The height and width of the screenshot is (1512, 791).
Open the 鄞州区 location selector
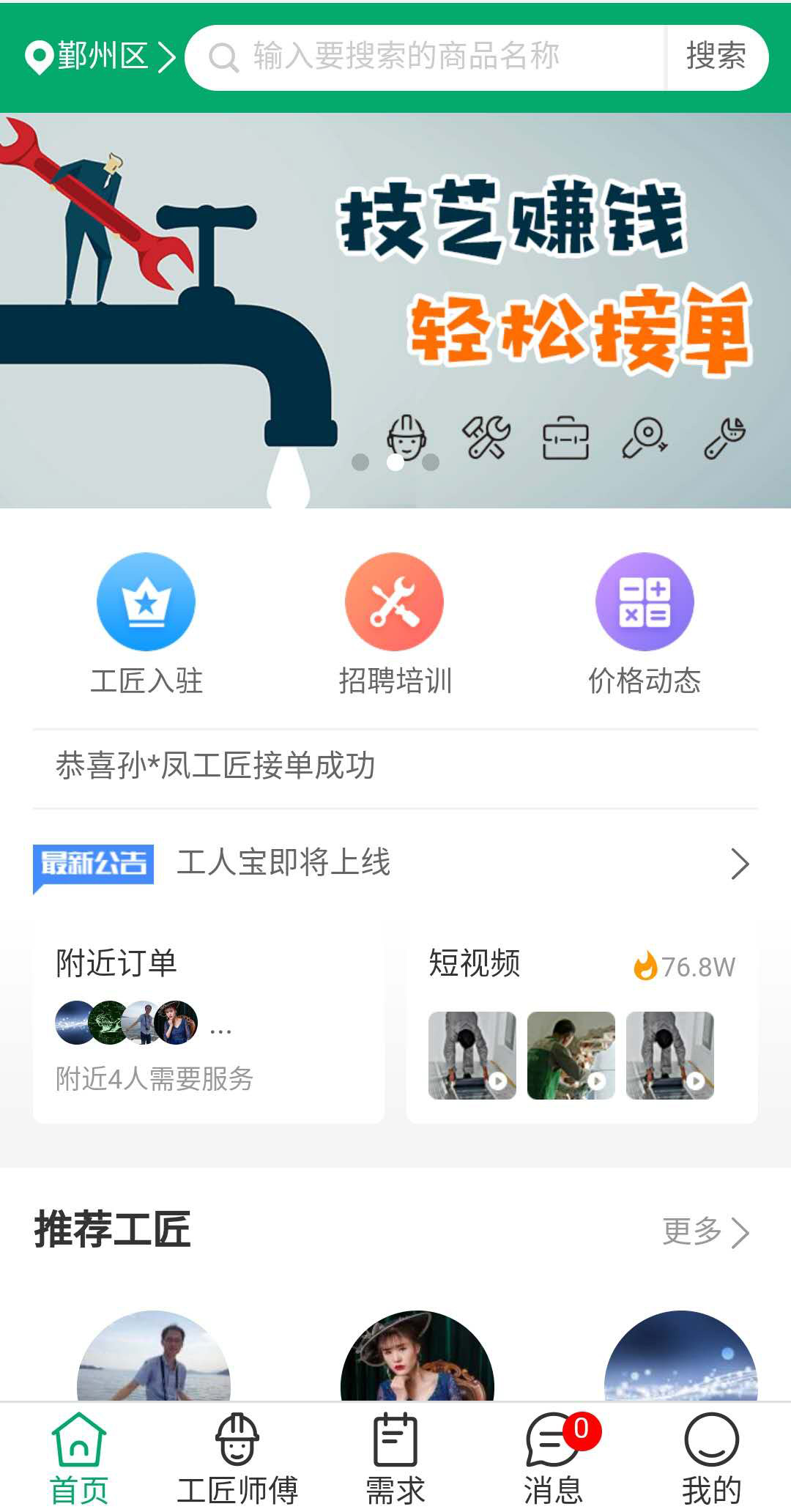click(x=100, y=57)
